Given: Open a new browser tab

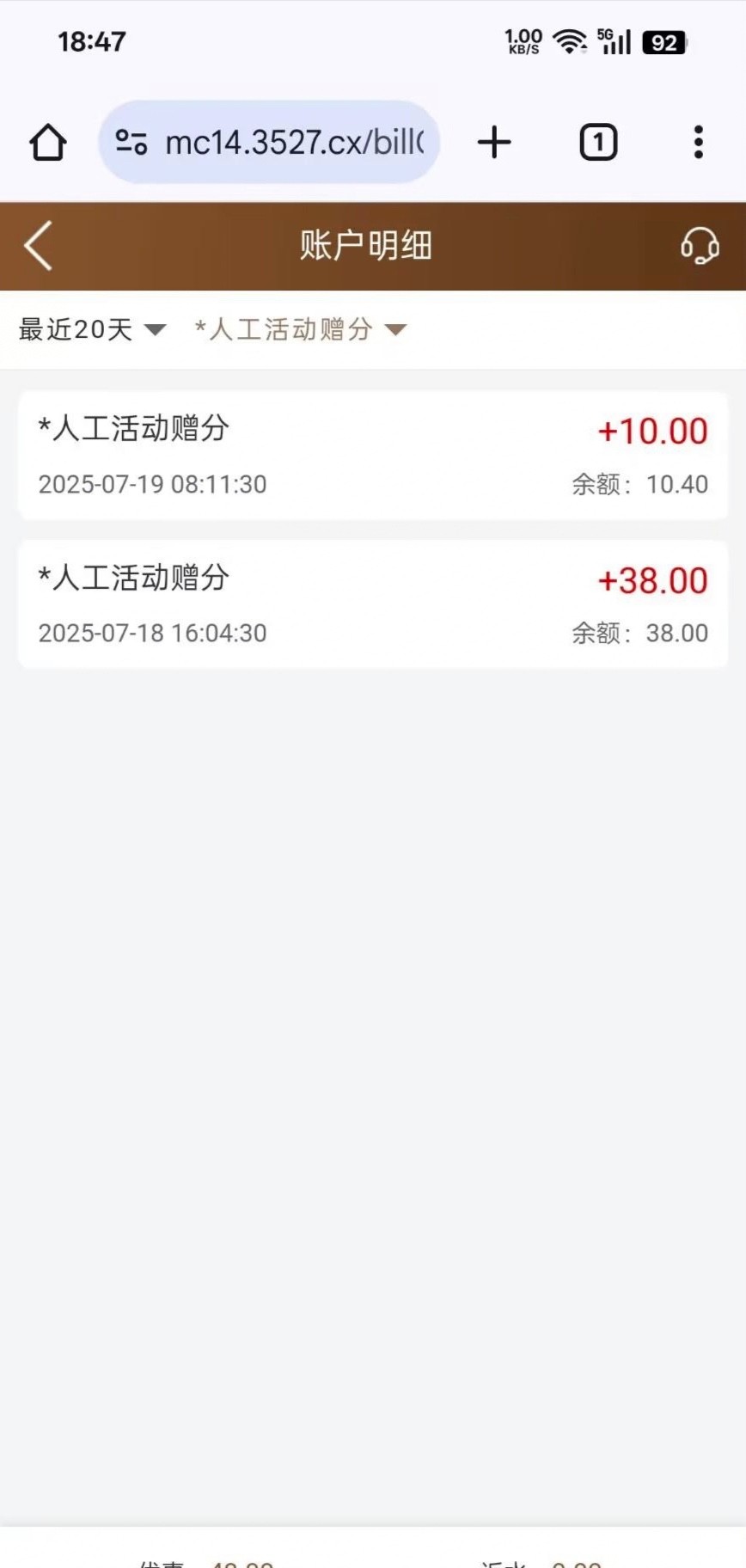Looking at the screenshot, I should coord(494,143).
